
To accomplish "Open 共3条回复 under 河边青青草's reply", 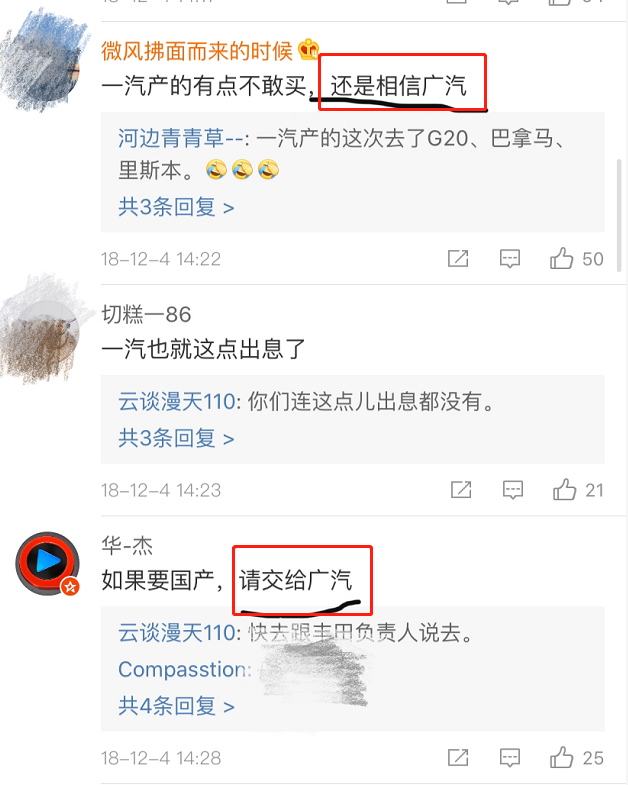I will 177,207.
